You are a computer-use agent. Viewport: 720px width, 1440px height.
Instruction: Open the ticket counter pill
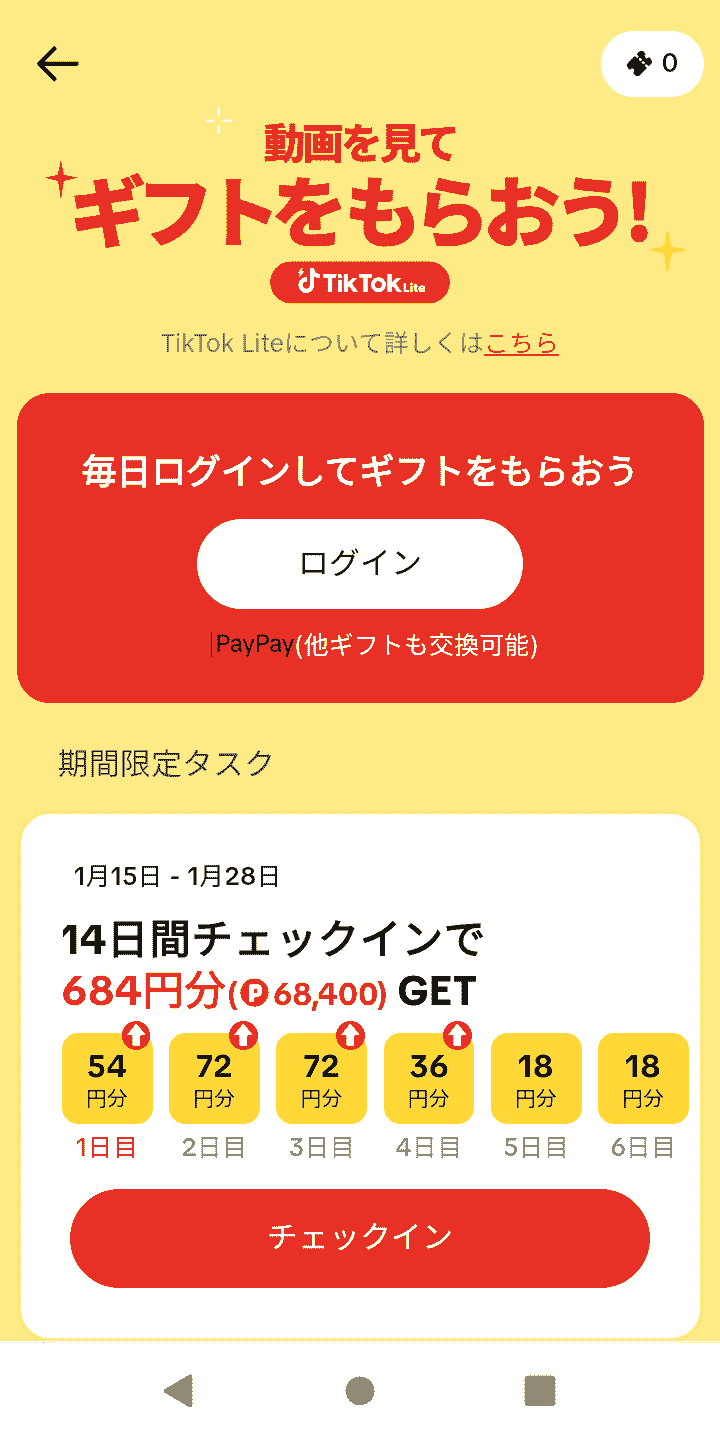click(652, 64)
